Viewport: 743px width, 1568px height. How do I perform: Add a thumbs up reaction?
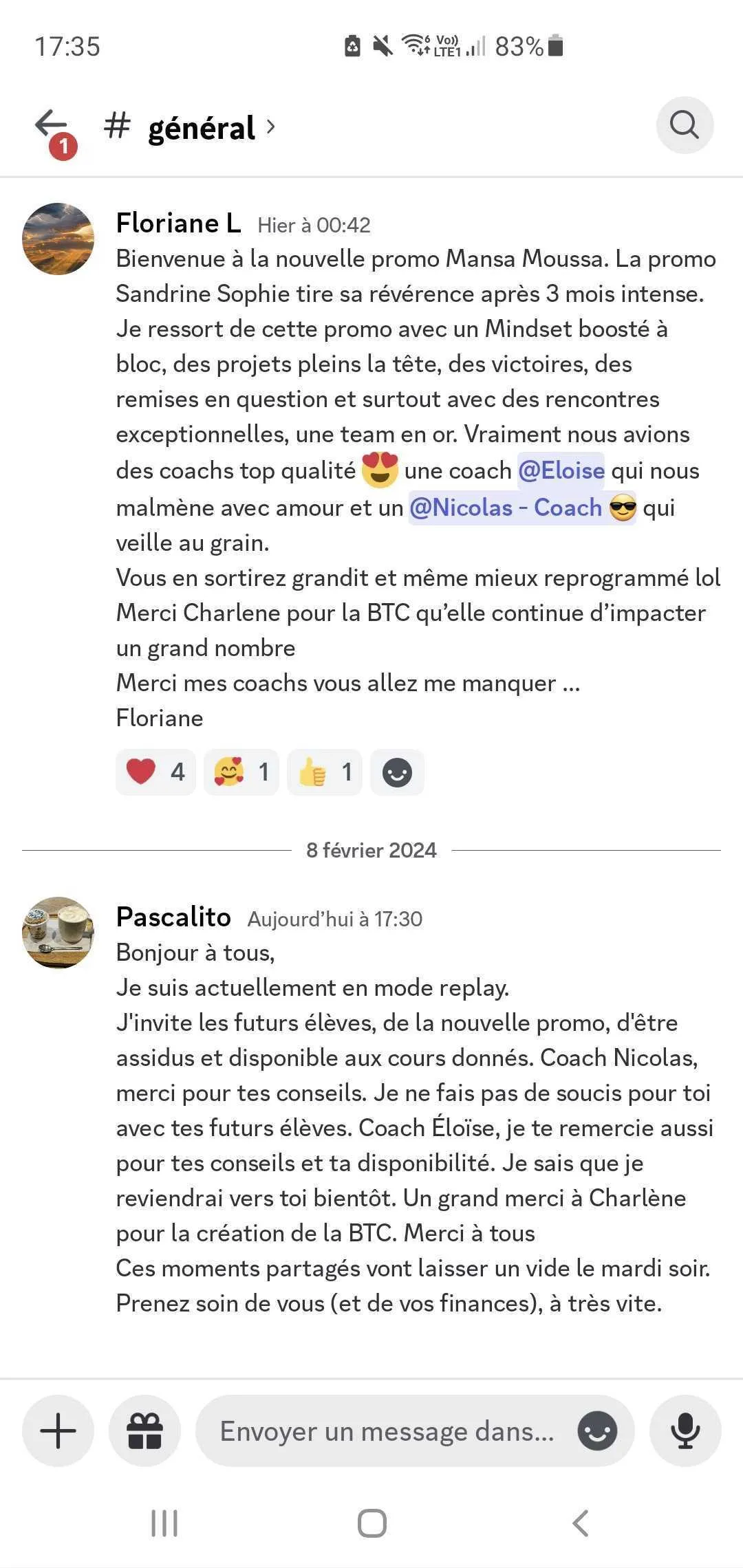click(324, 772)
